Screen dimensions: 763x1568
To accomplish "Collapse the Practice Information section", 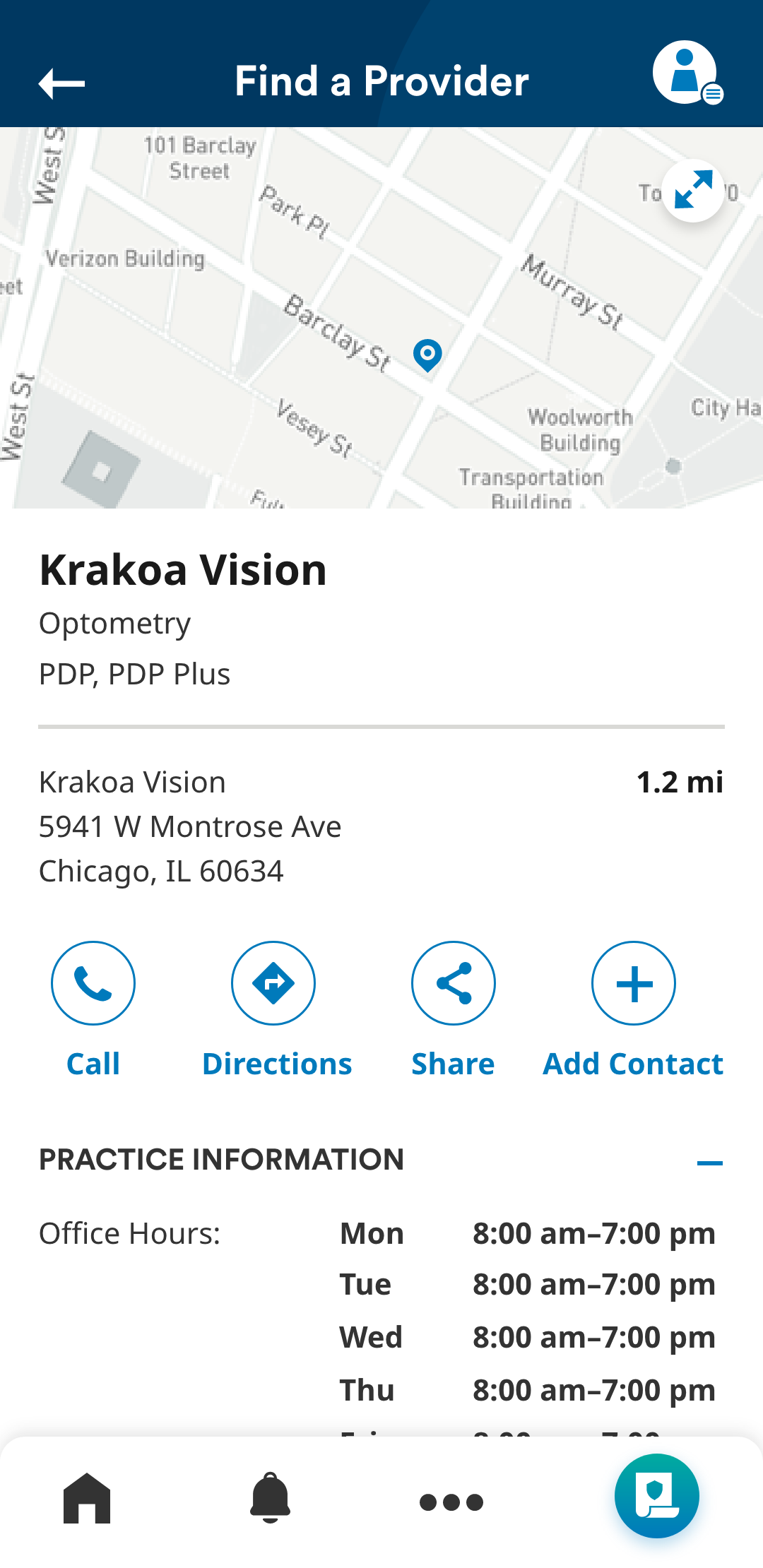I will [709, 1163].
